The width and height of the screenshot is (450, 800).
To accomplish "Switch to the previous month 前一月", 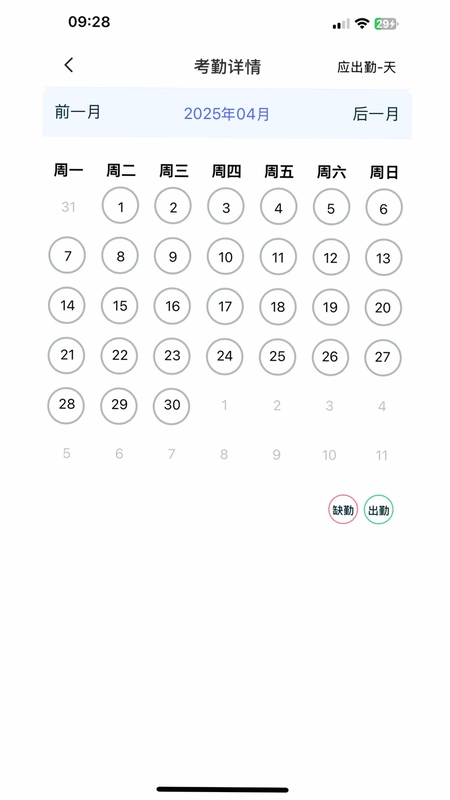I will click(x=78, y=112).
